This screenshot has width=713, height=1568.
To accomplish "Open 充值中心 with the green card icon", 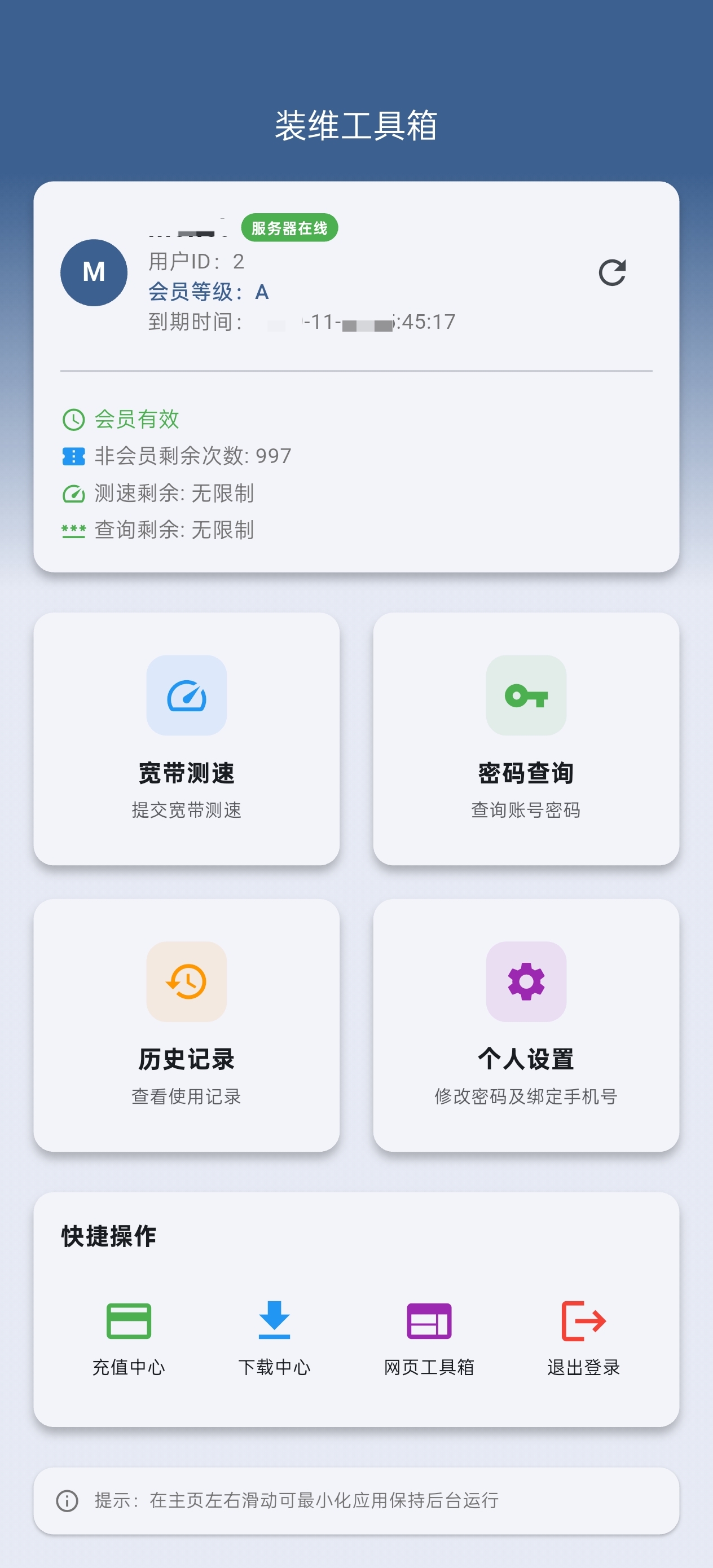I will click(x=129, y=1321).
